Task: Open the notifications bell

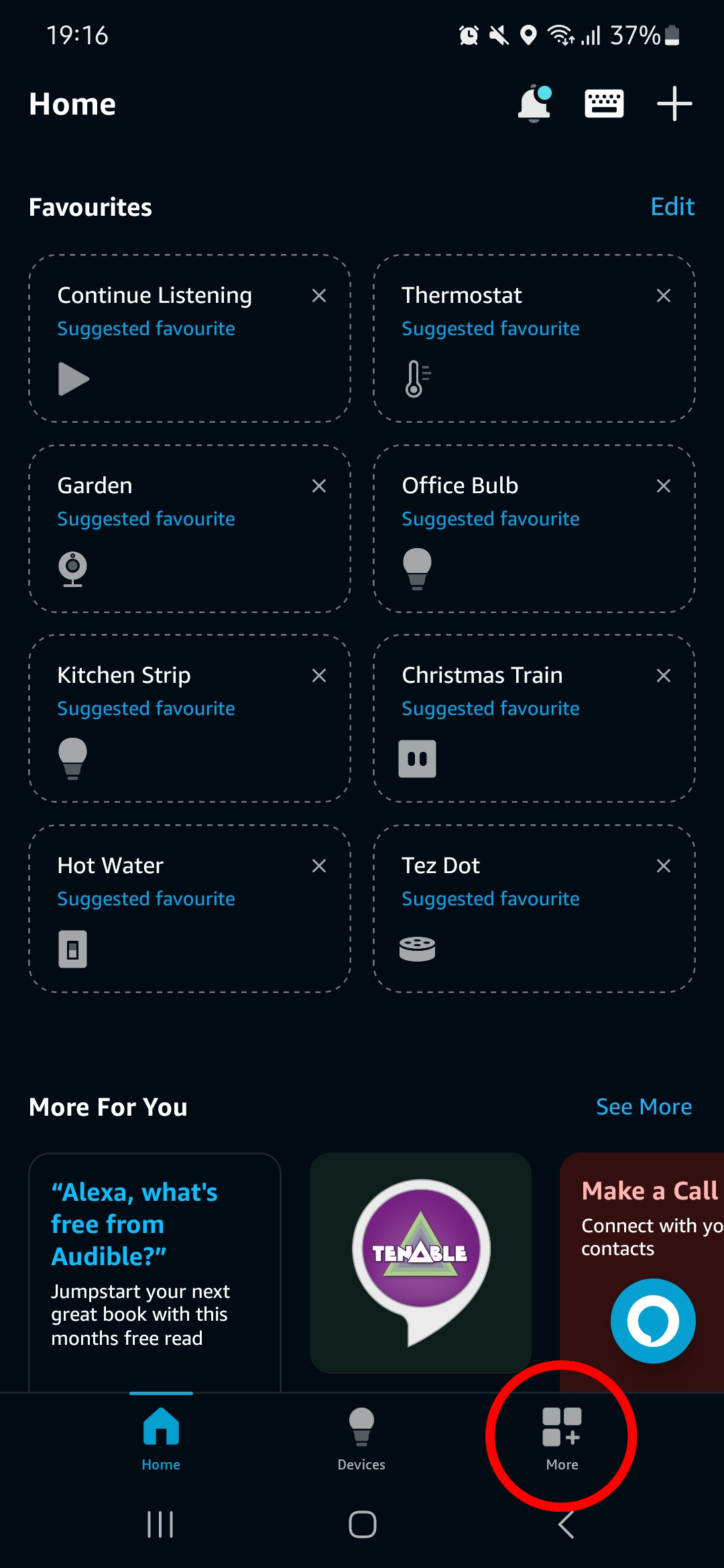Action: click(x=534, y=104)
